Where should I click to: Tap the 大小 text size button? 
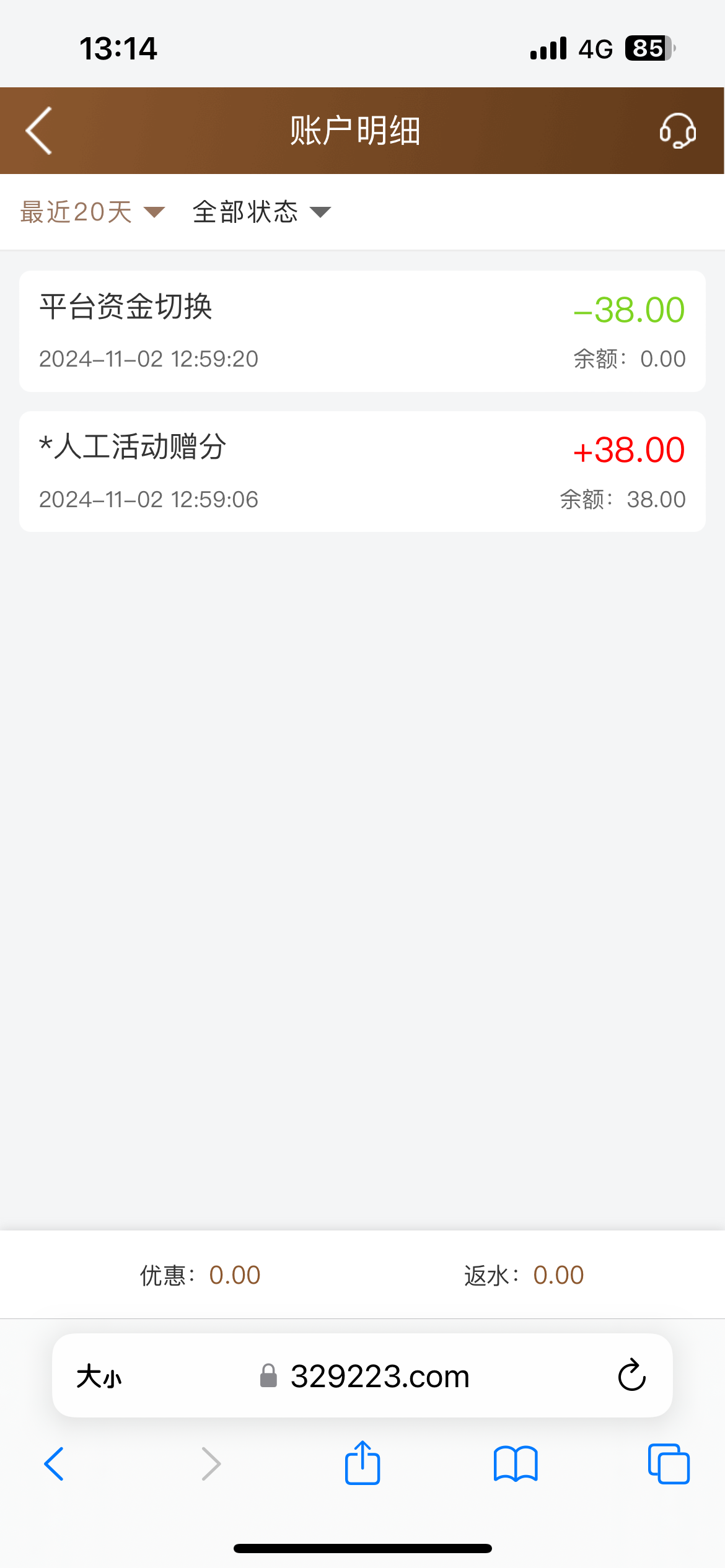99,1377
